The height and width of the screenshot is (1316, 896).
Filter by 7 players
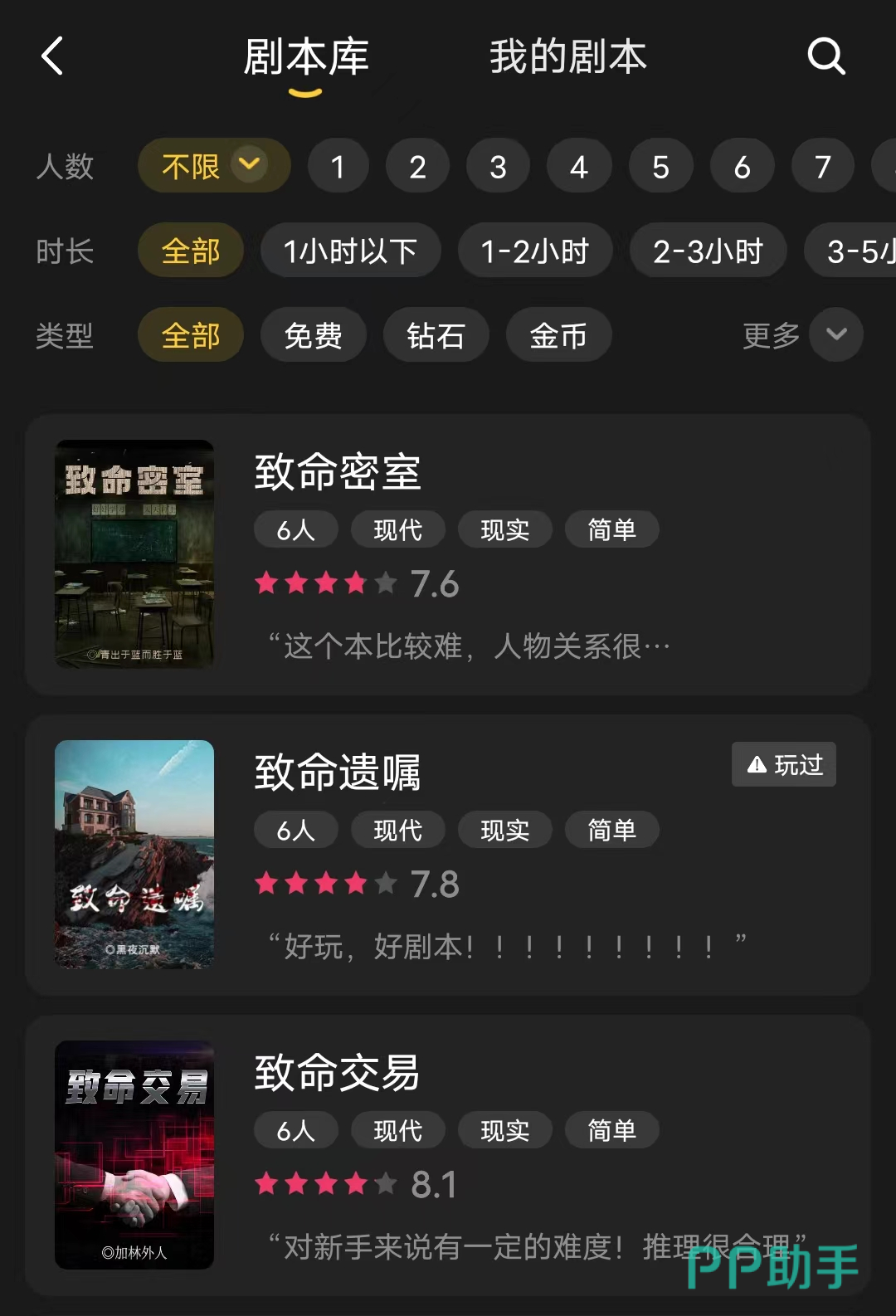point(822,167)
